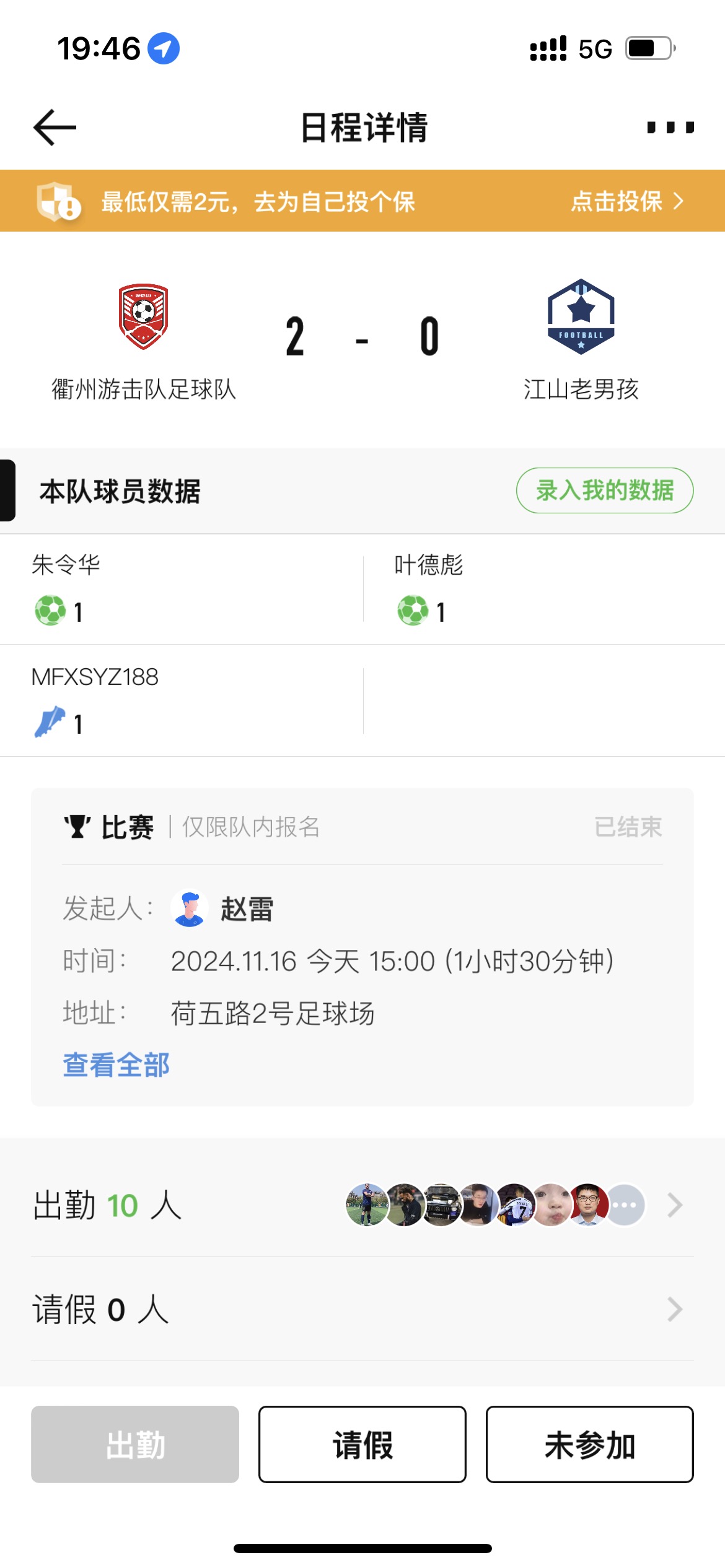Open the 请假 0 人 leave list

tap(362, 1309)
